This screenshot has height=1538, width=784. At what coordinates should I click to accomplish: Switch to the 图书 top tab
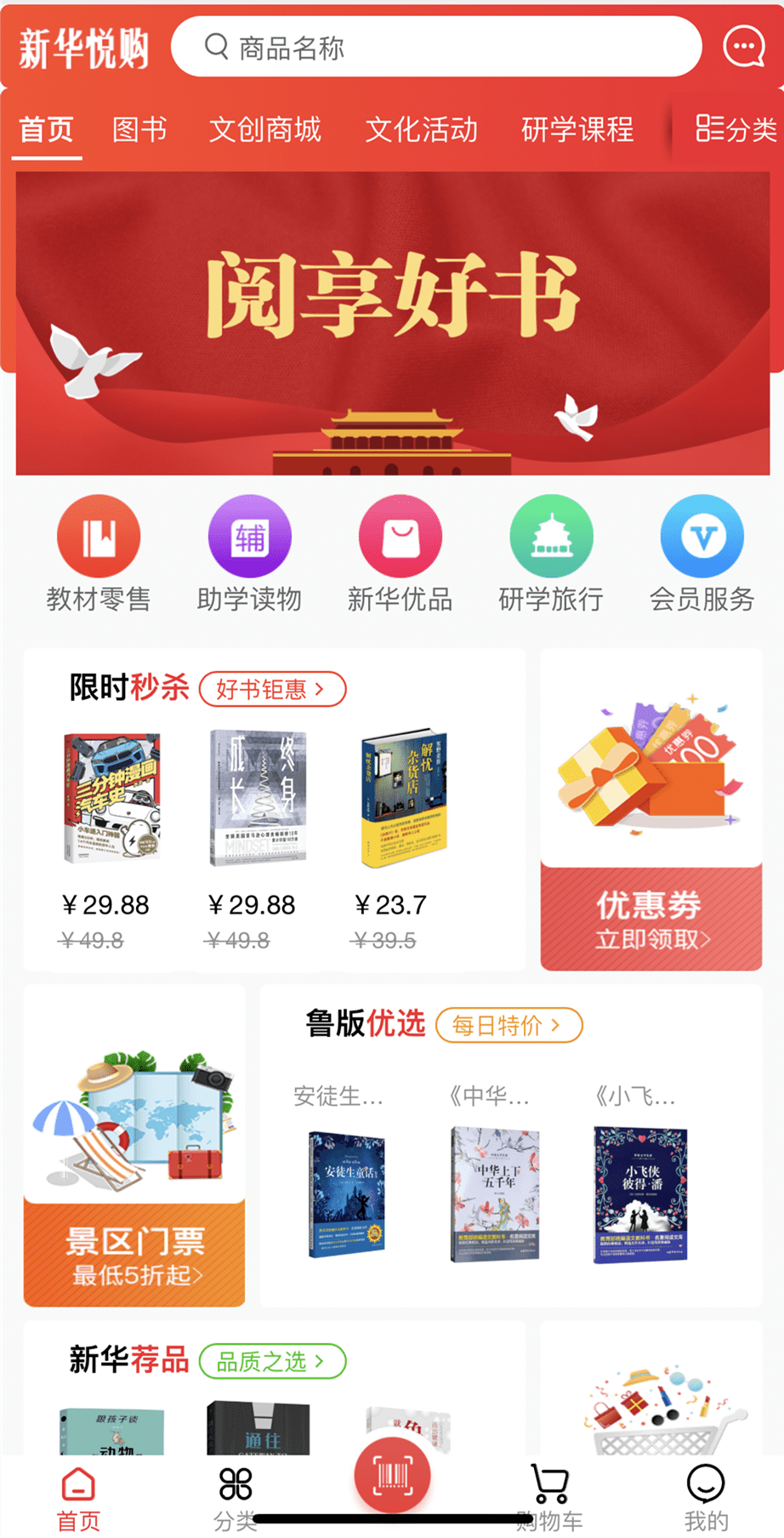tap(139, 130)
